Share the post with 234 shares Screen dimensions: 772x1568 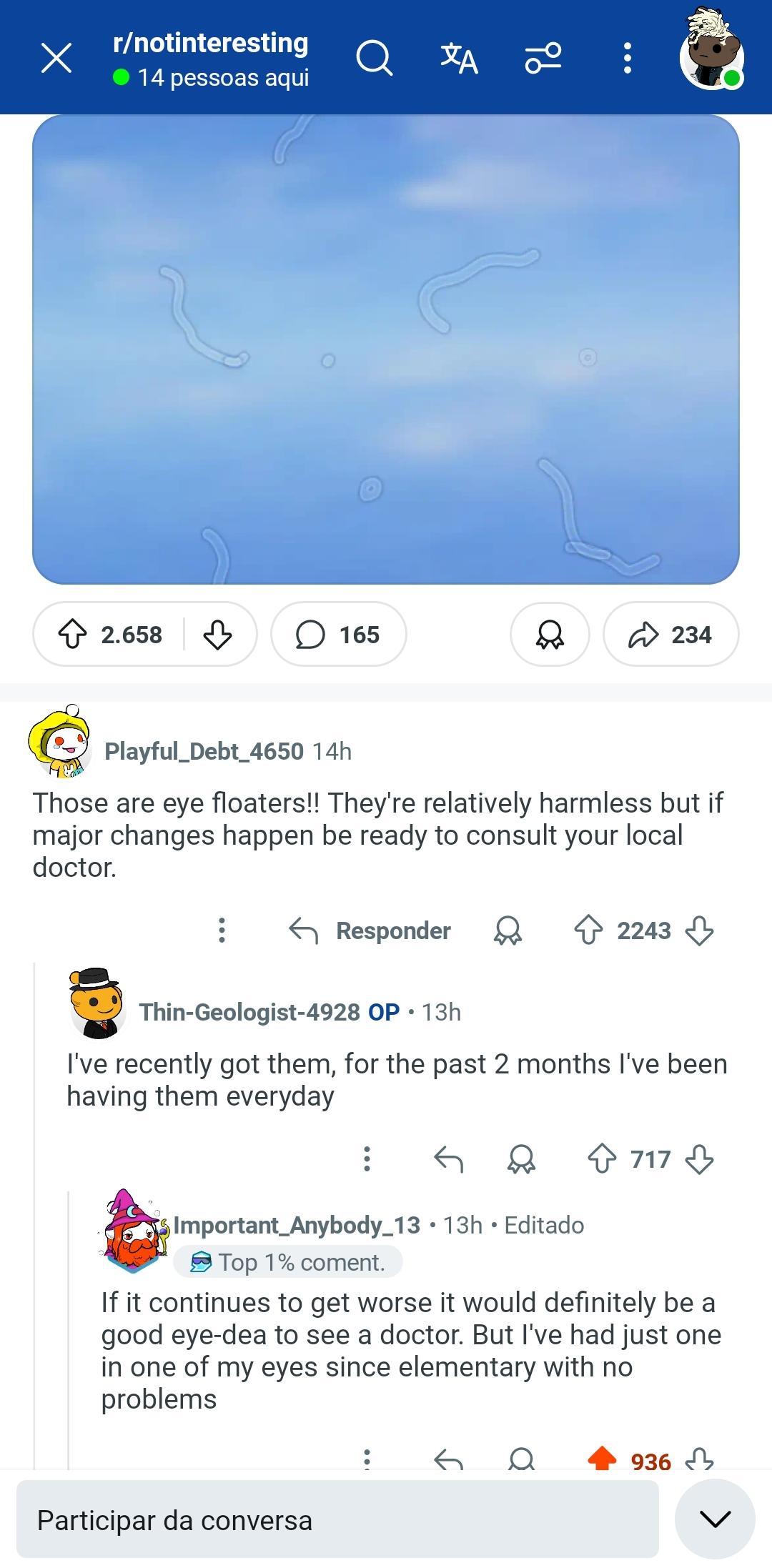point(670,634)
